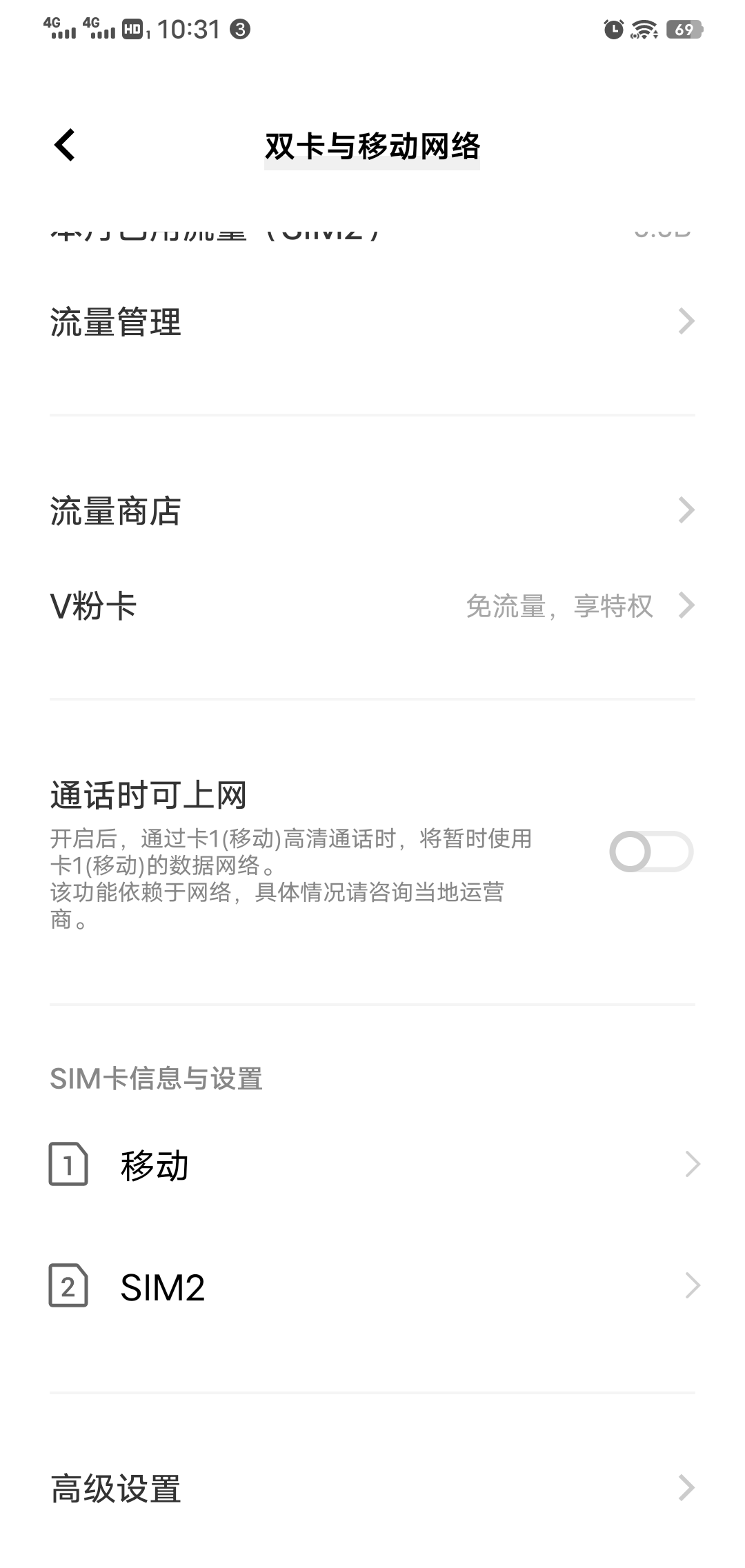Go back using the top-left arrow

coord(65,145)
